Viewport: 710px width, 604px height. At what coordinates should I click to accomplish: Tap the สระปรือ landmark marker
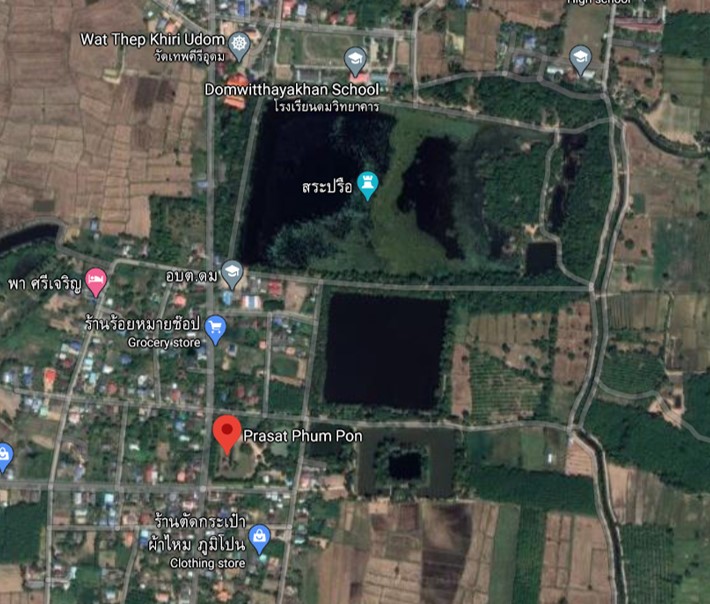(368, 186)
